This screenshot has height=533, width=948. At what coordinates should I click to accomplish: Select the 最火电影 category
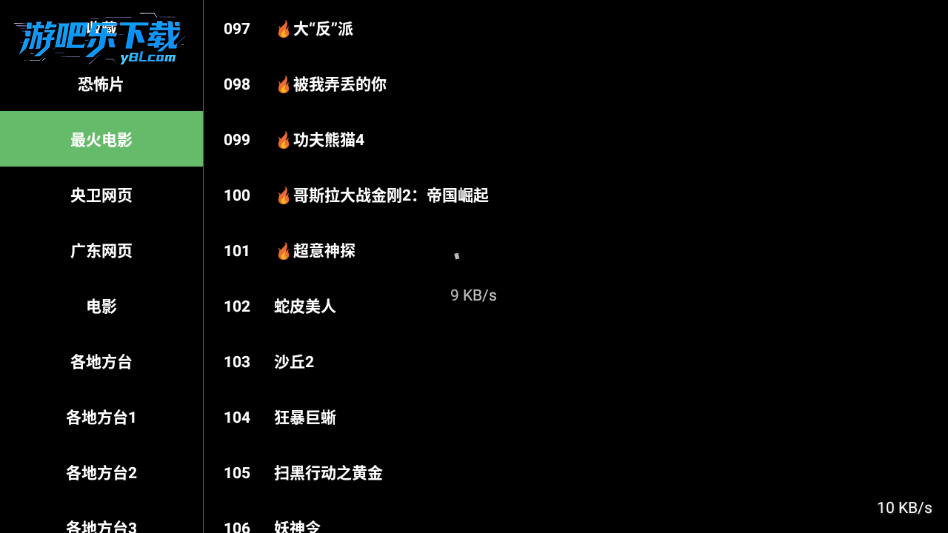point(101,140)
